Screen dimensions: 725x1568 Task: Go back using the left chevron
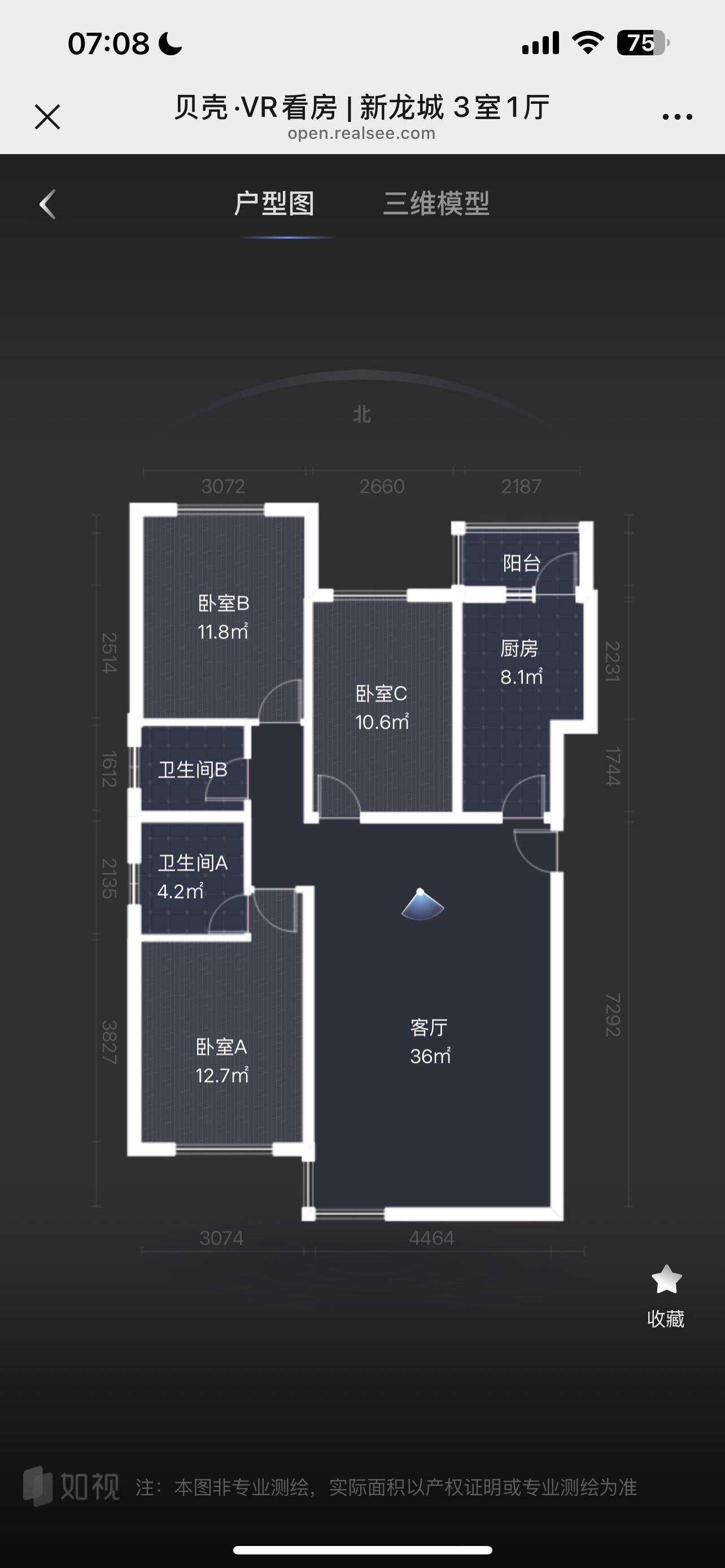(47, 204)
